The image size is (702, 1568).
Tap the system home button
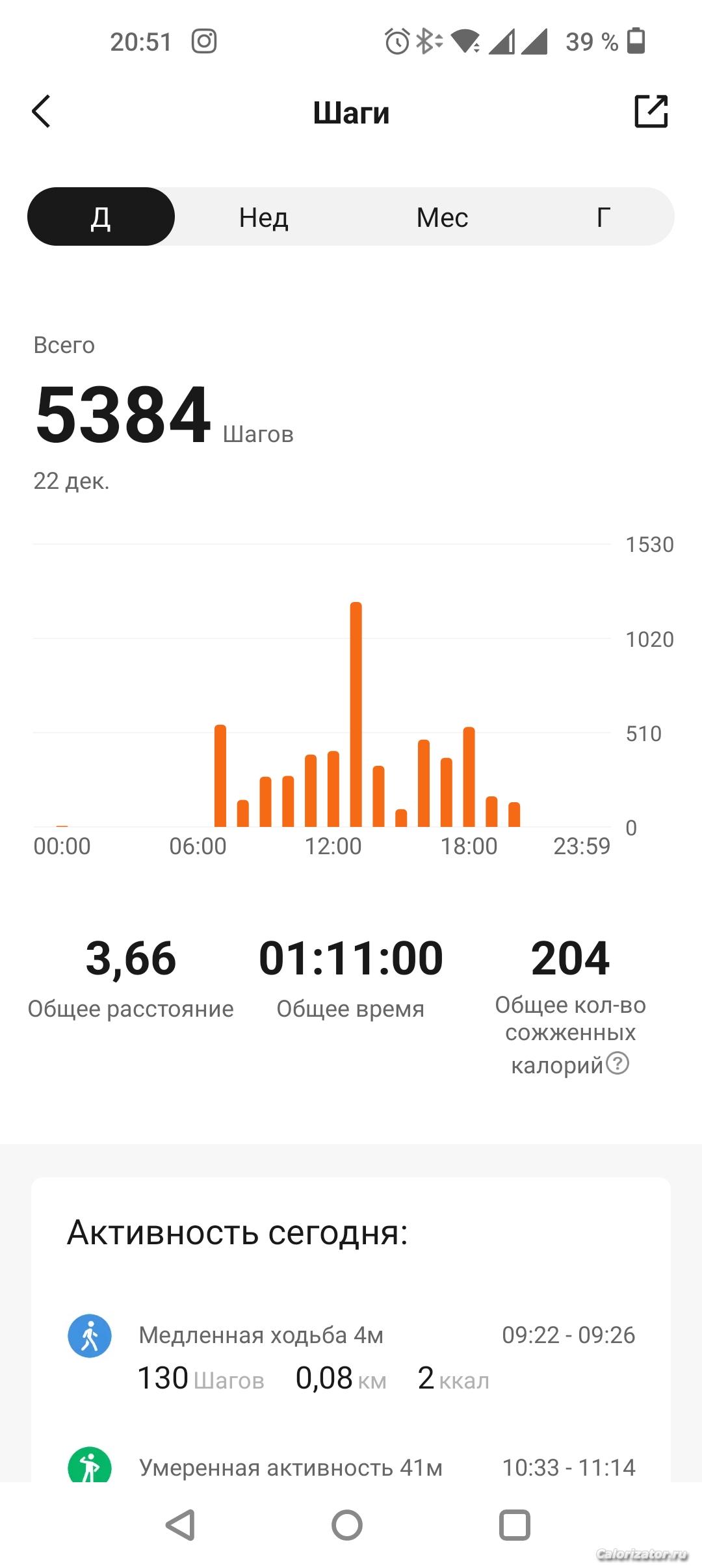(347, 1524)
